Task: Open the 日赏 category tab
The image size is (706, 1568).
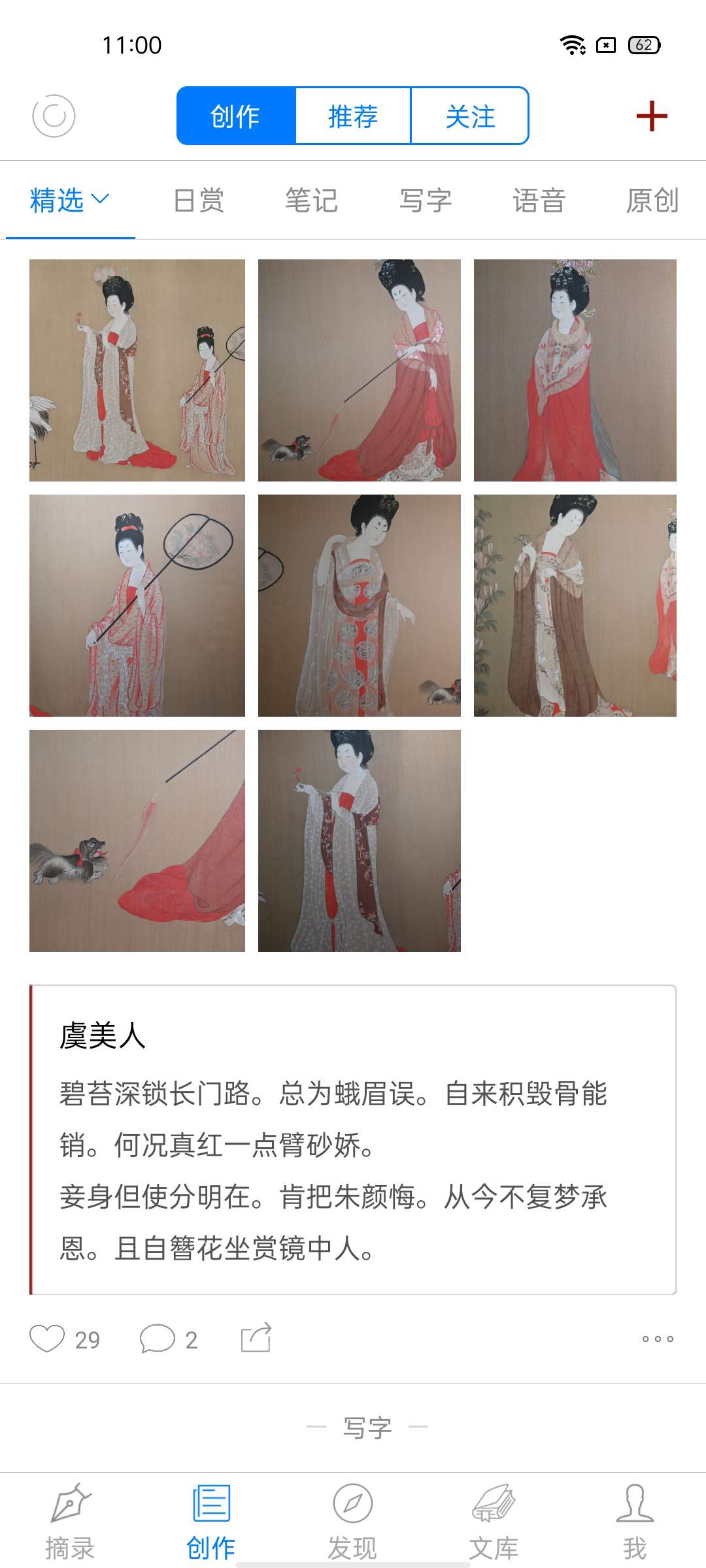Action: tap(199, 200)
